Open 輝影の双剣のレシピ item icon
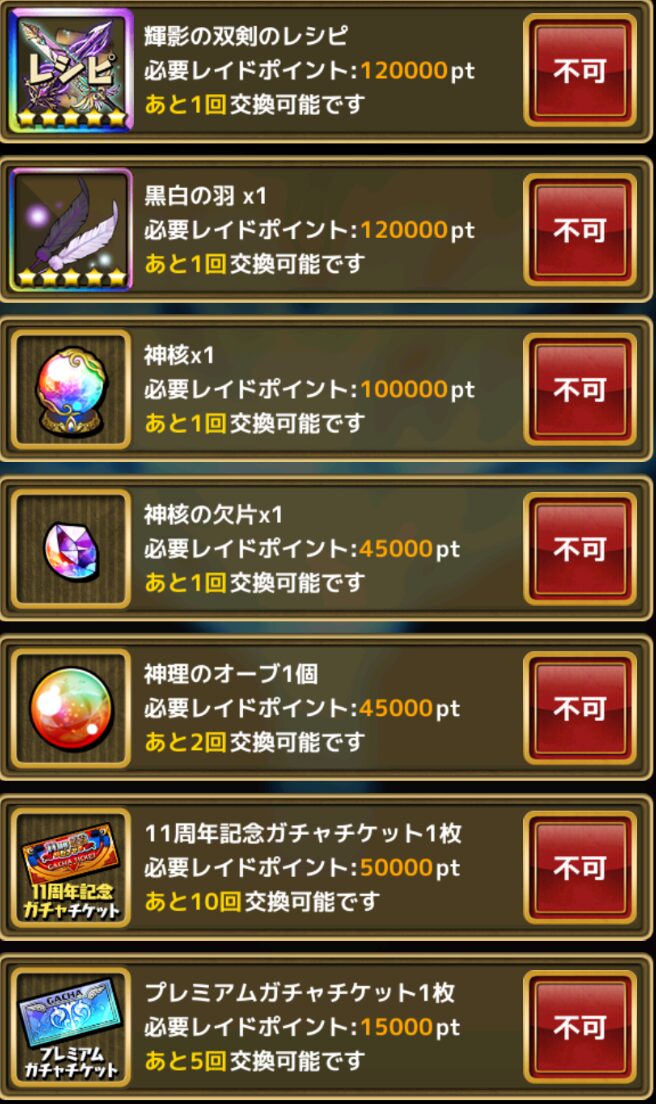The image size is (656, 1104). pos(71,71)
